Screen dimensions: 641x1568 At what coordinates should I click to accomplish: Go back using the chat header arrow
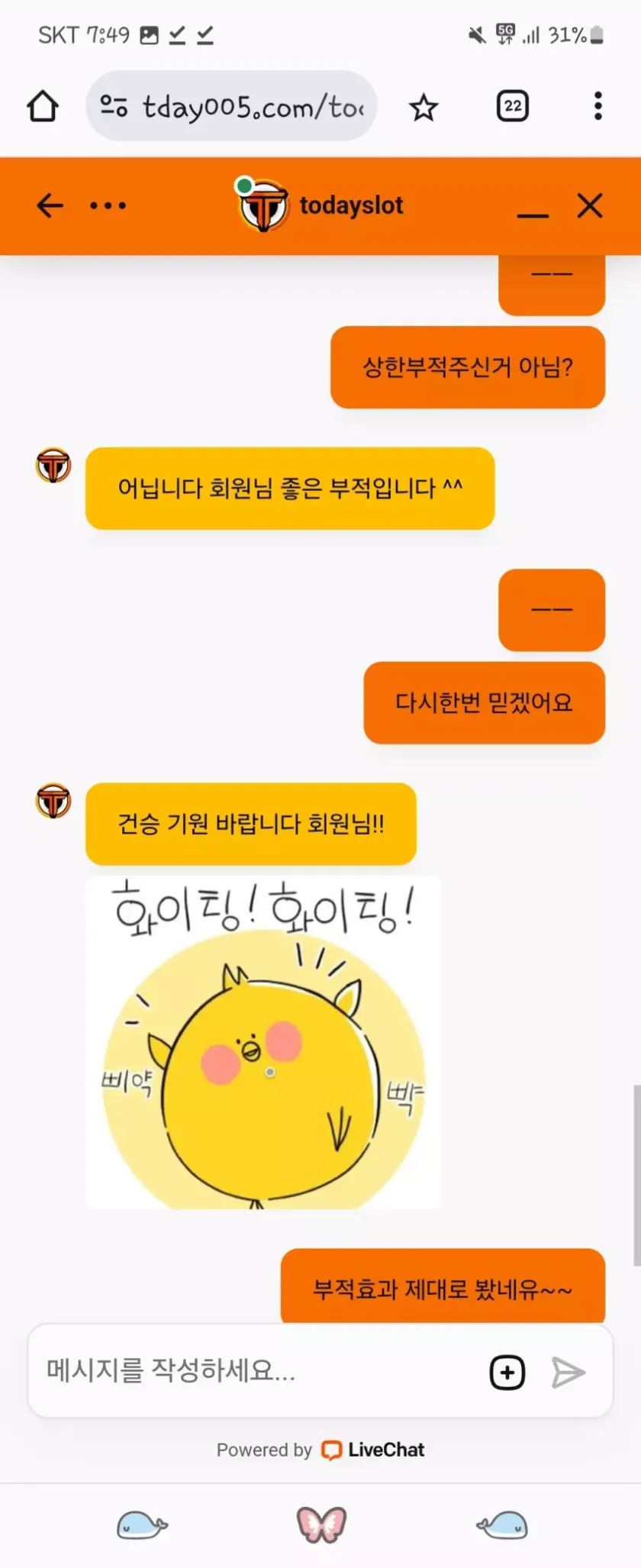[x=50, y=205]
